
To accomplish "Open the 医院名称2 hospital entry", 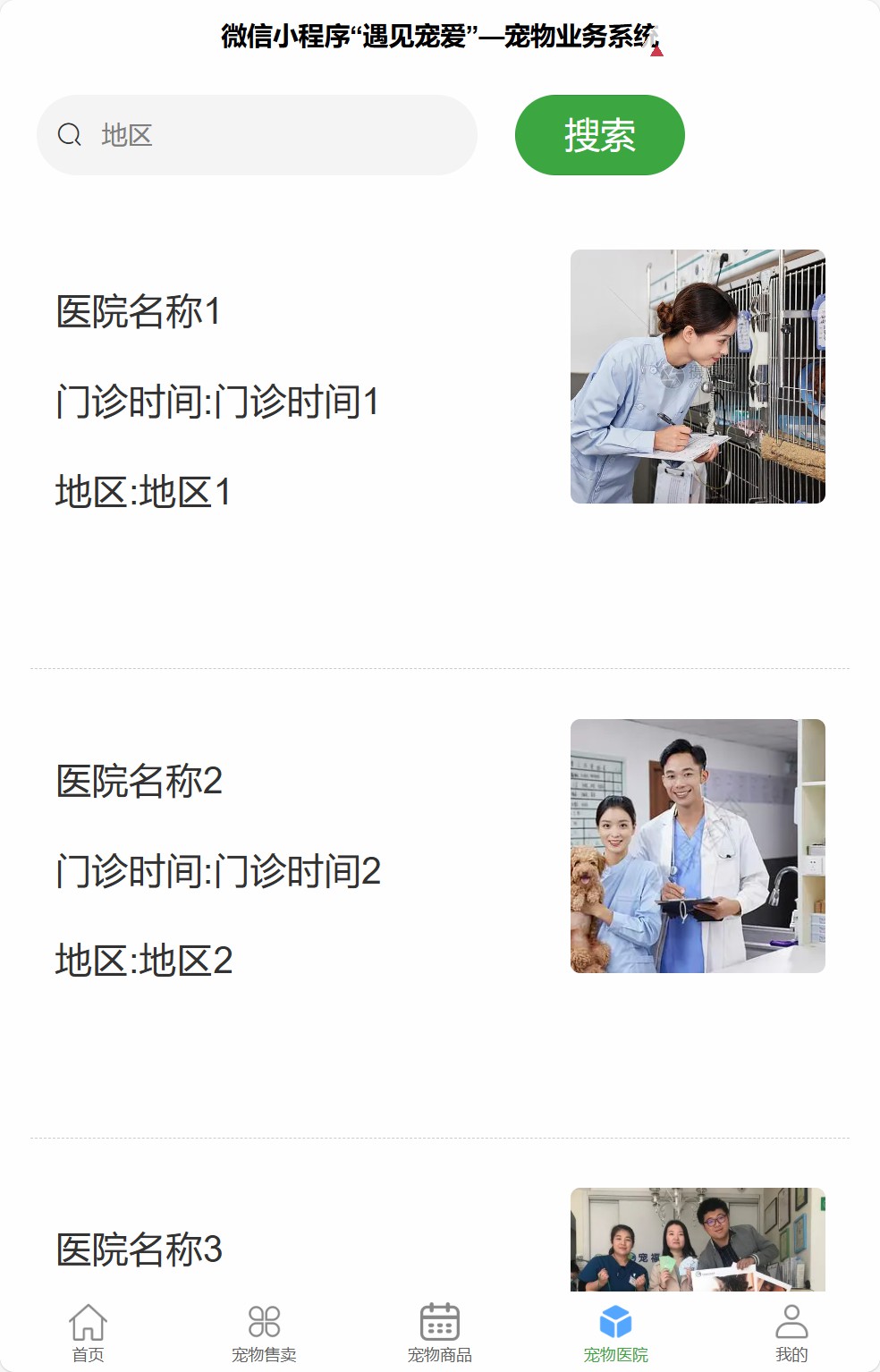I will tap(139, 782).
